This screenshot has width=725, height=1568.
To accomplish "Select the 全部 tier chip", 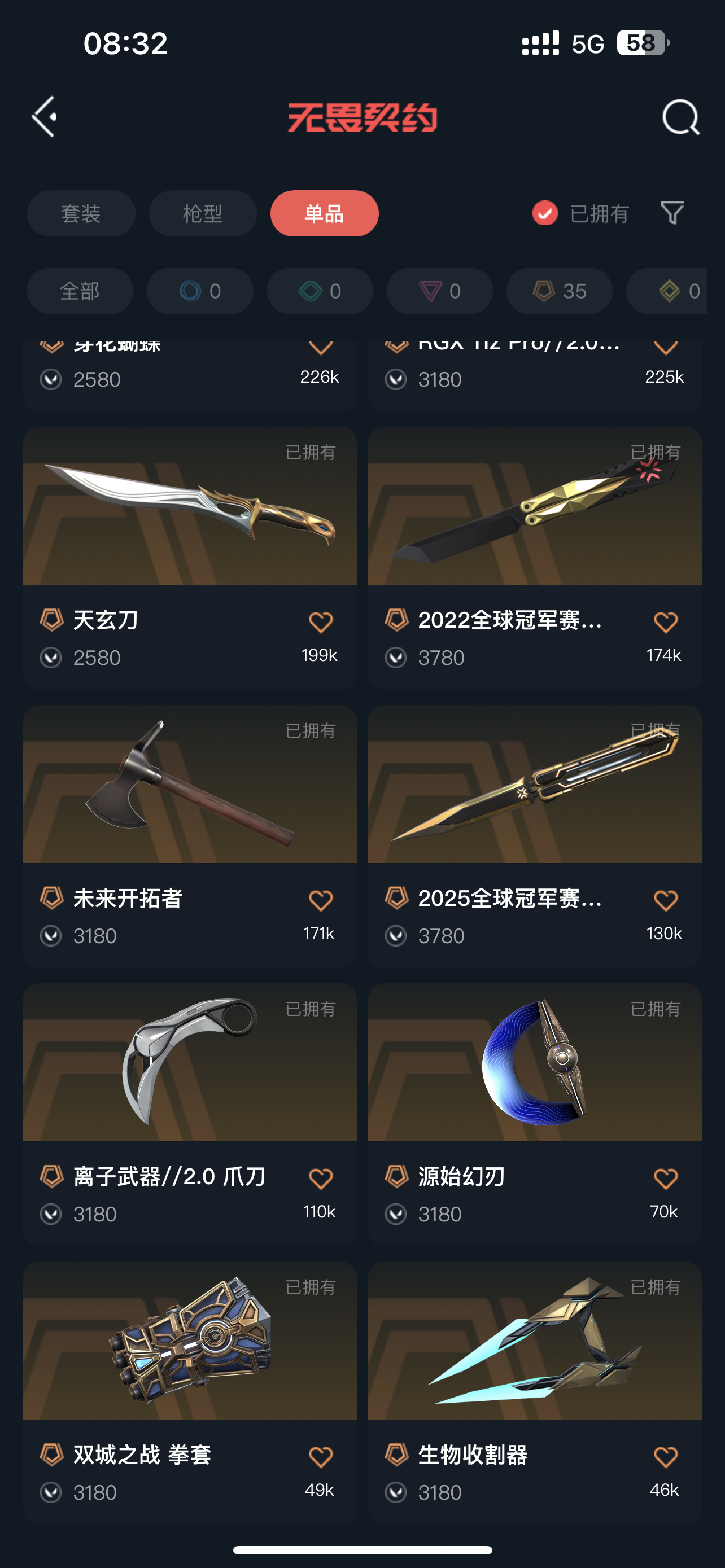I will click(80, 291).
